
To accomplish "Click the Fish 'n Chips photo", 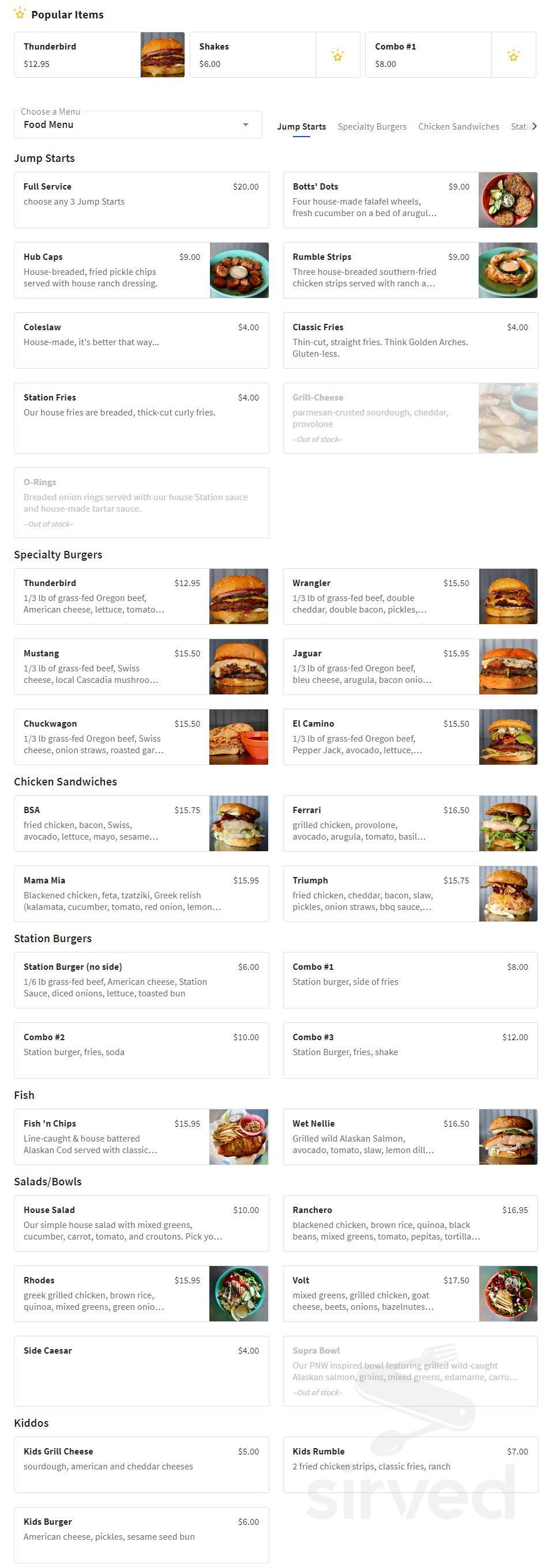I will 238,1138.
